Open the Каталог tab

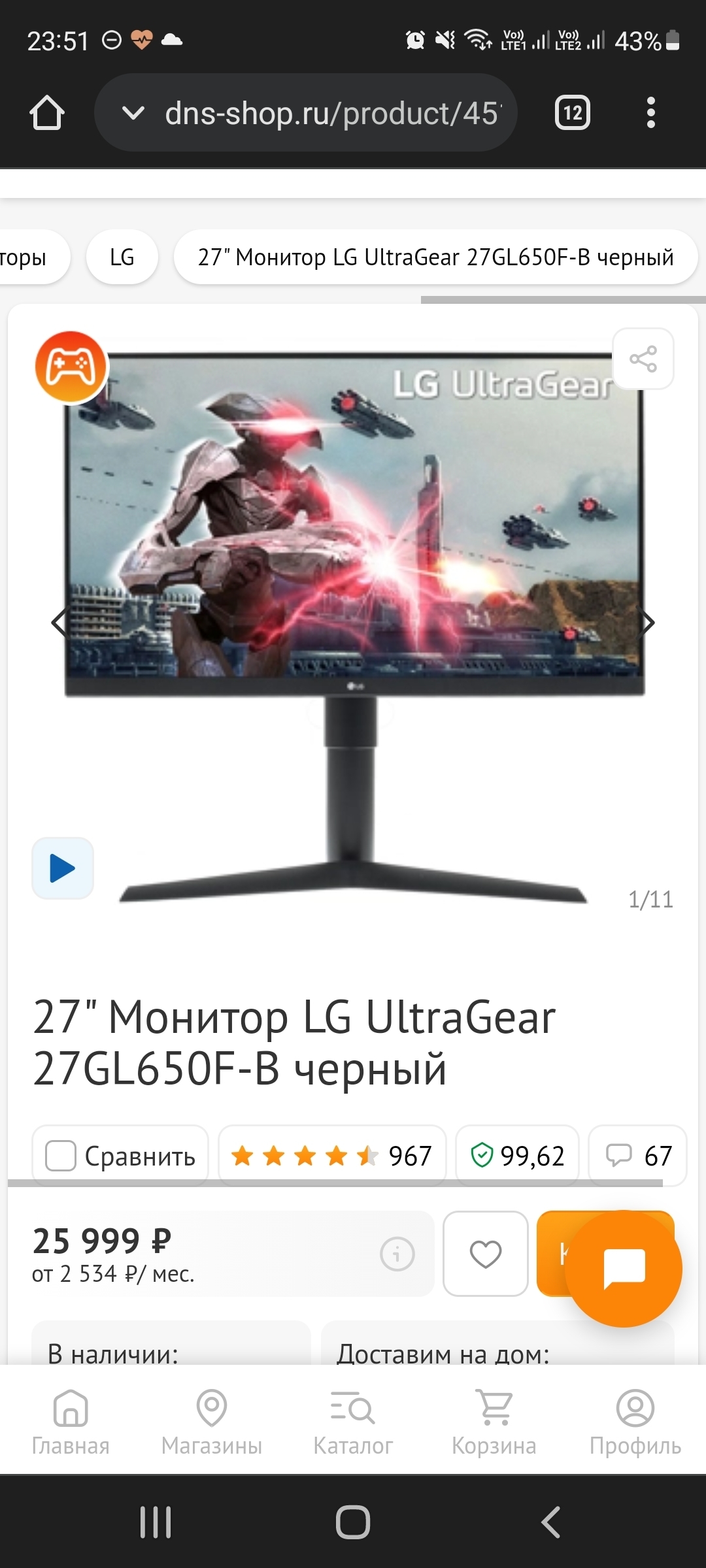point(353,1420)
